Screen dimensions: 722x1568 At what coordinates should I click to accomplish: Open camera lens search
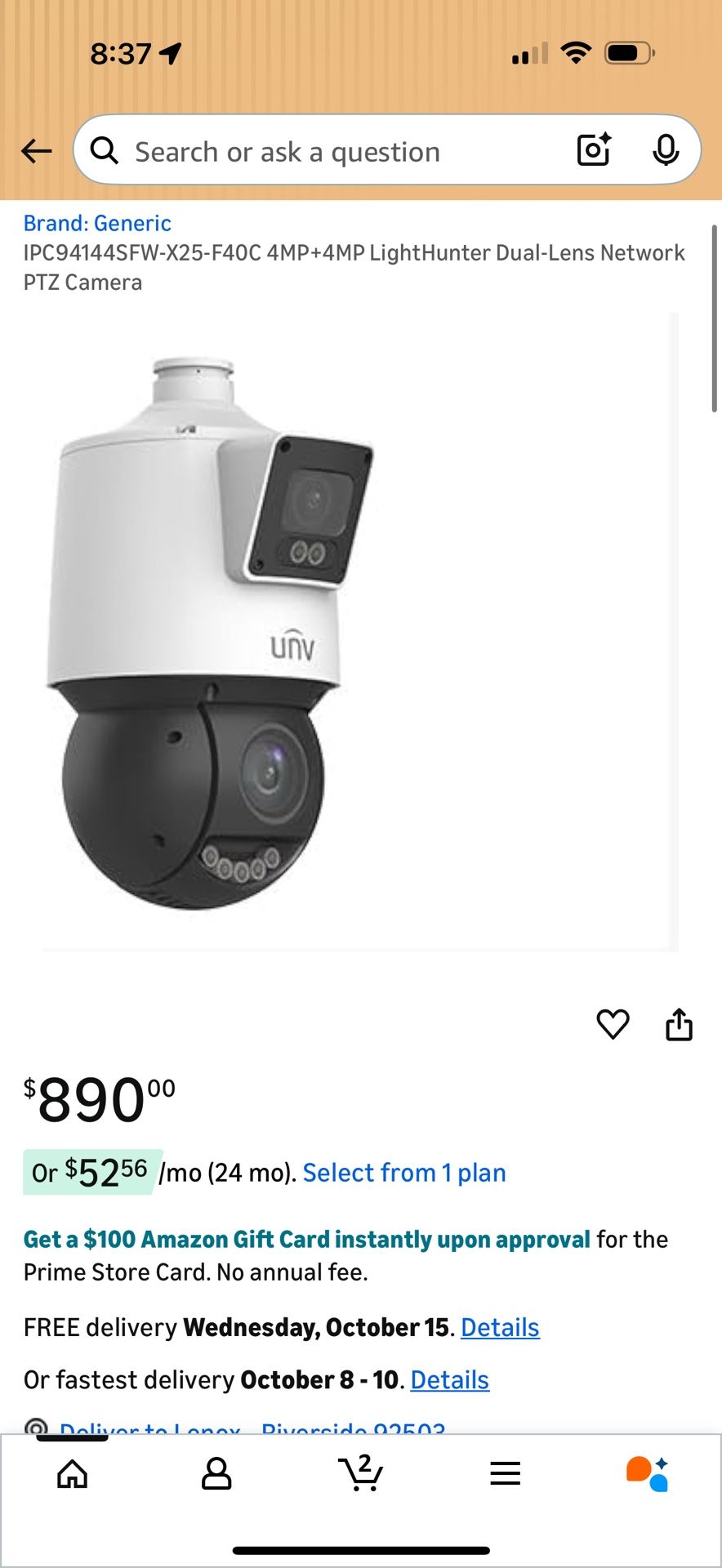(x=594, y=150)
